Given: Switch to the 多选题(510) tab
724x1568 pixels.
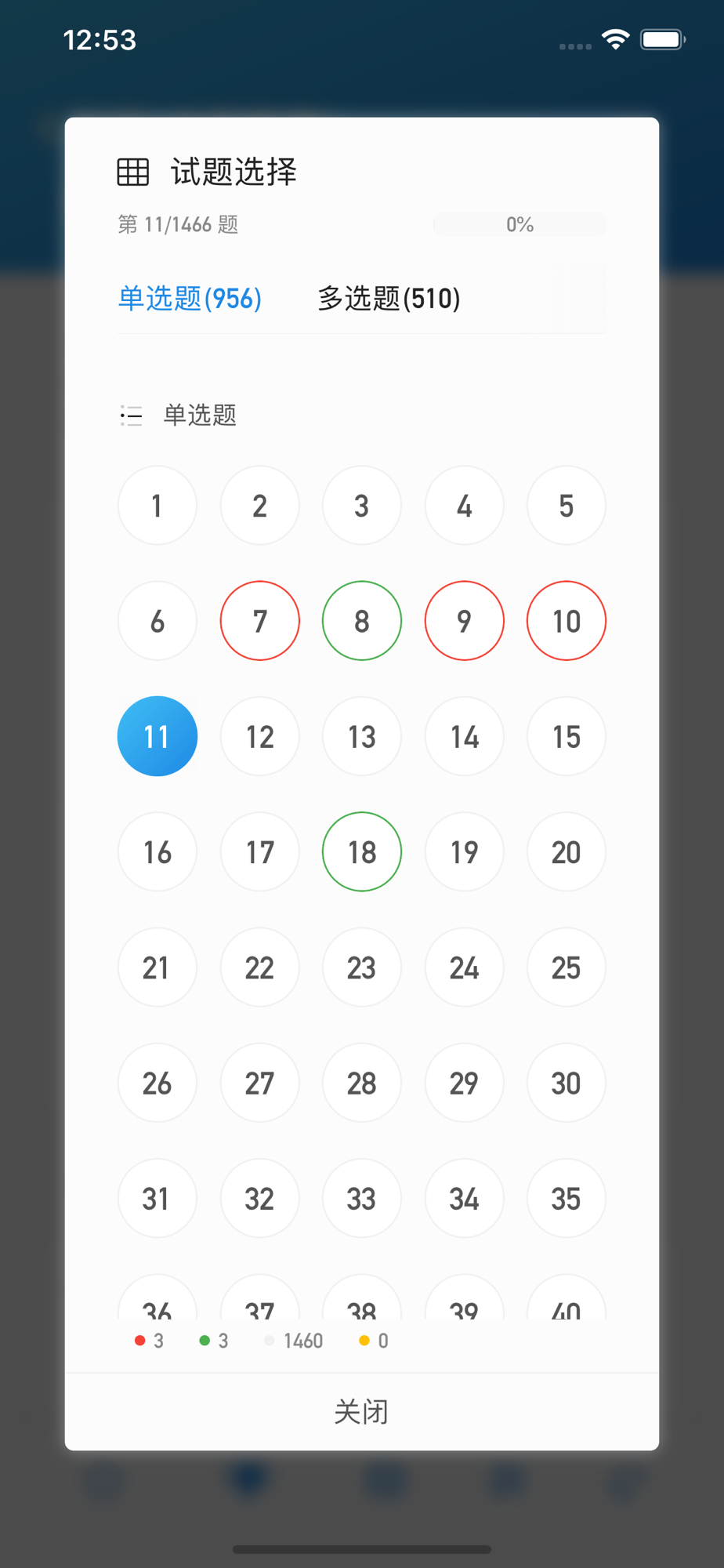Looking at the screenshot, I should pos(389,299).
